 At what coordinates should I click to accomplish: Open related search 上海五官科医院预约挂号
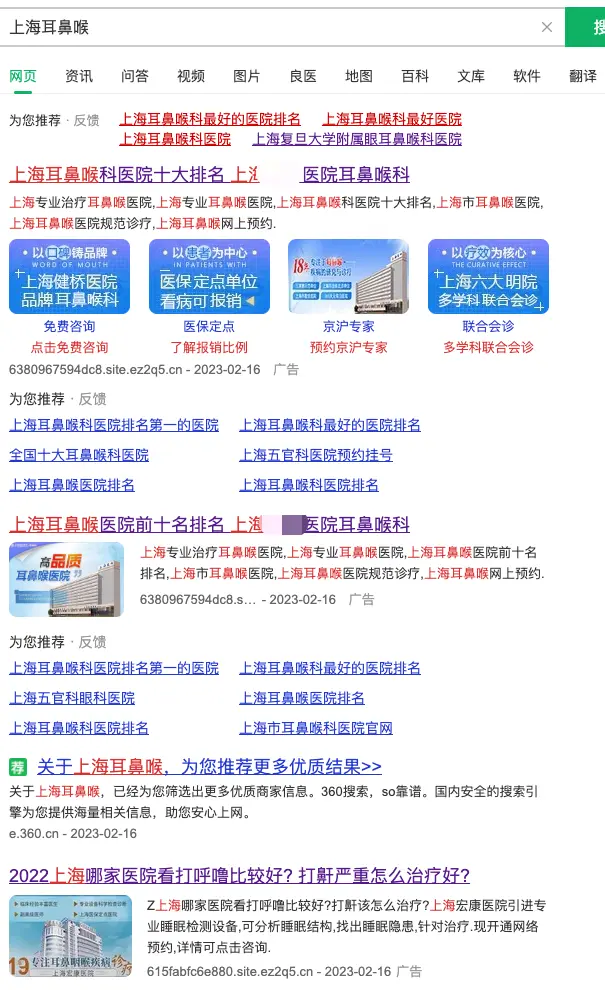click(315, 455)
